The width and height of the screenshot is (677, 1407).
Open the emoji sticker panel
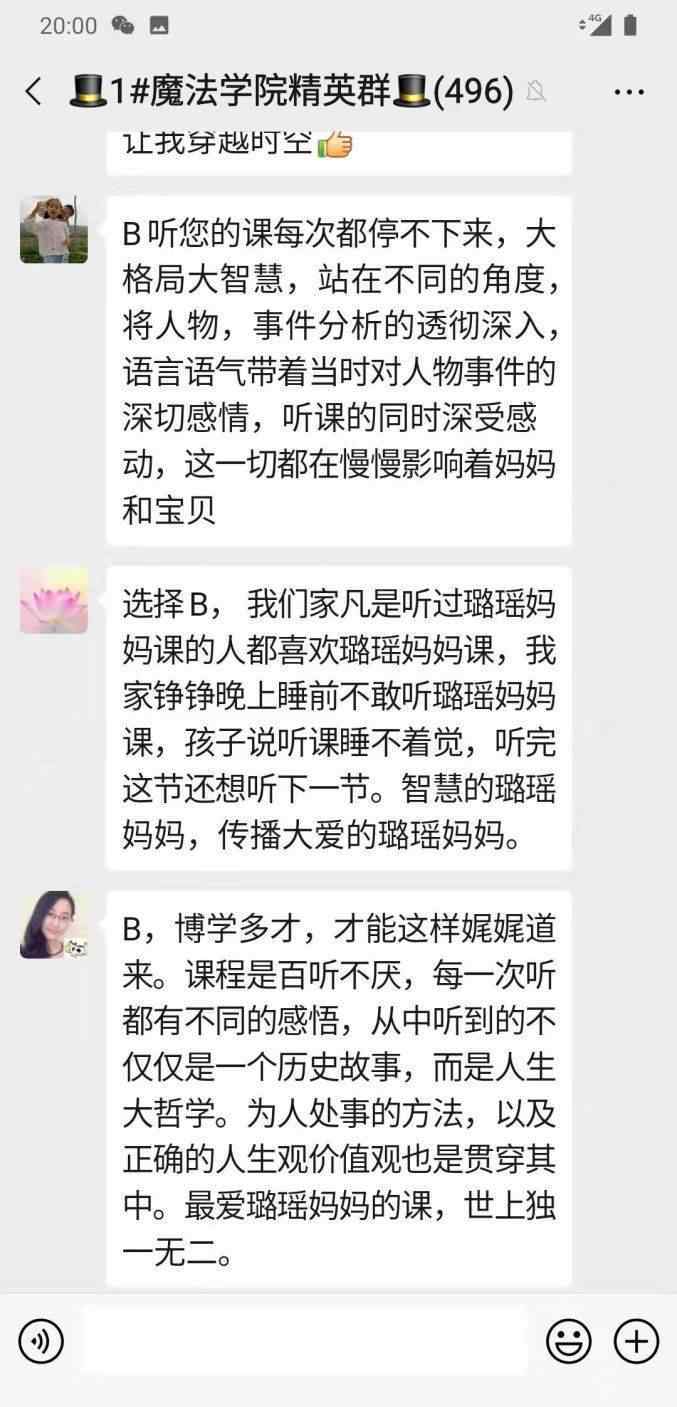point(568,1341)
